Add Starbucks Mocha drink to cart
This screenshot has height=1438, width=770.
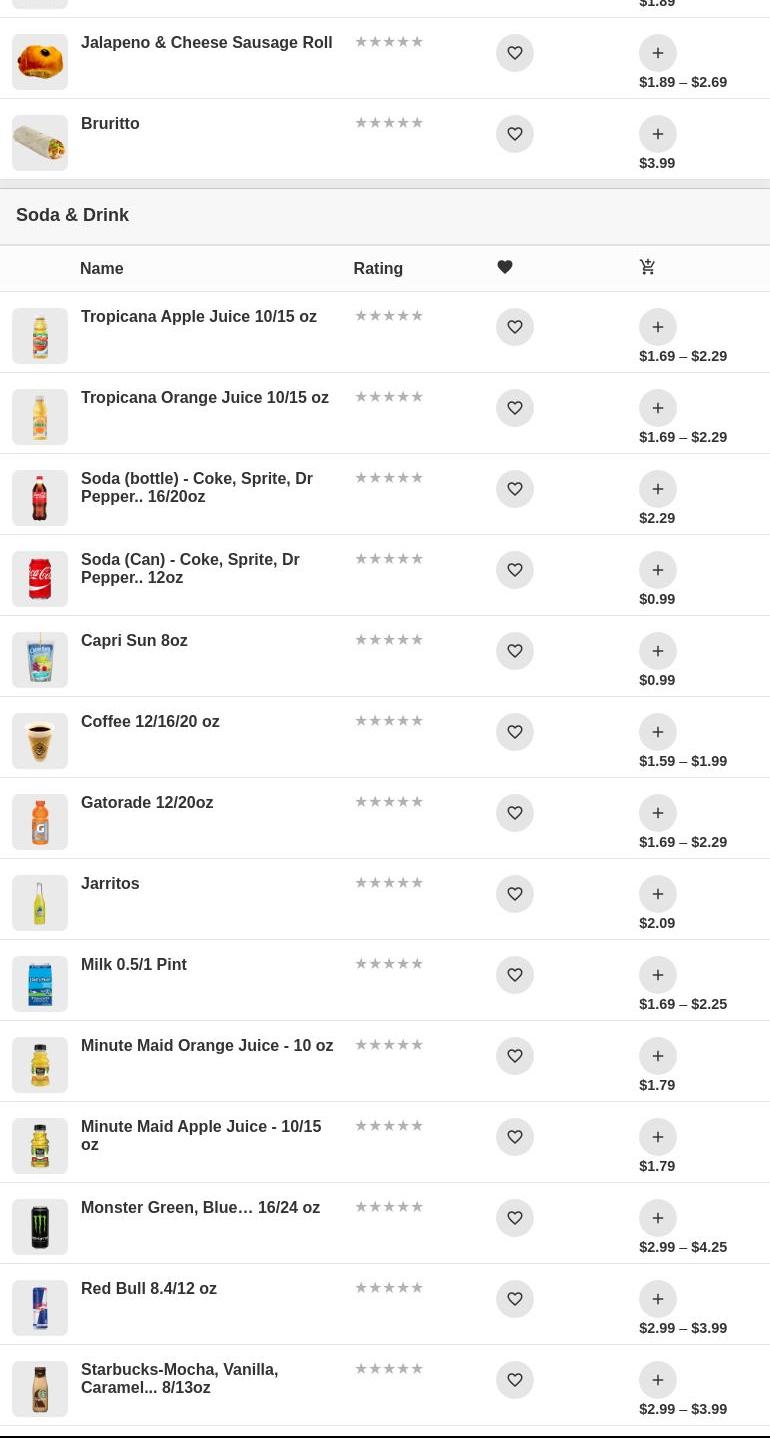tap(657, 1380)
